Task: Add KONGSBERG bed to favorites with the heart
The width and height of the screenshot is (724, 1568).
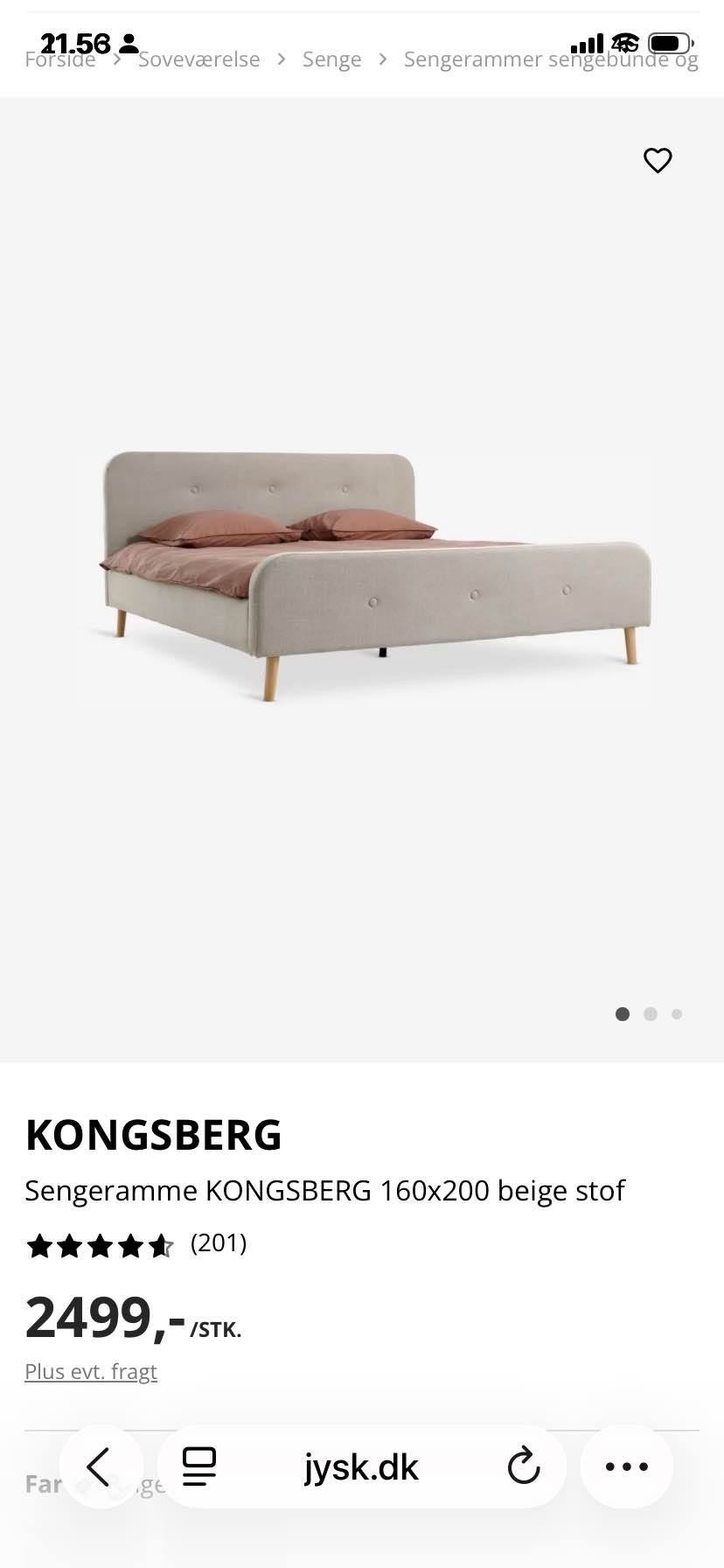Action: pyautogui.click(x=658, y=160)
